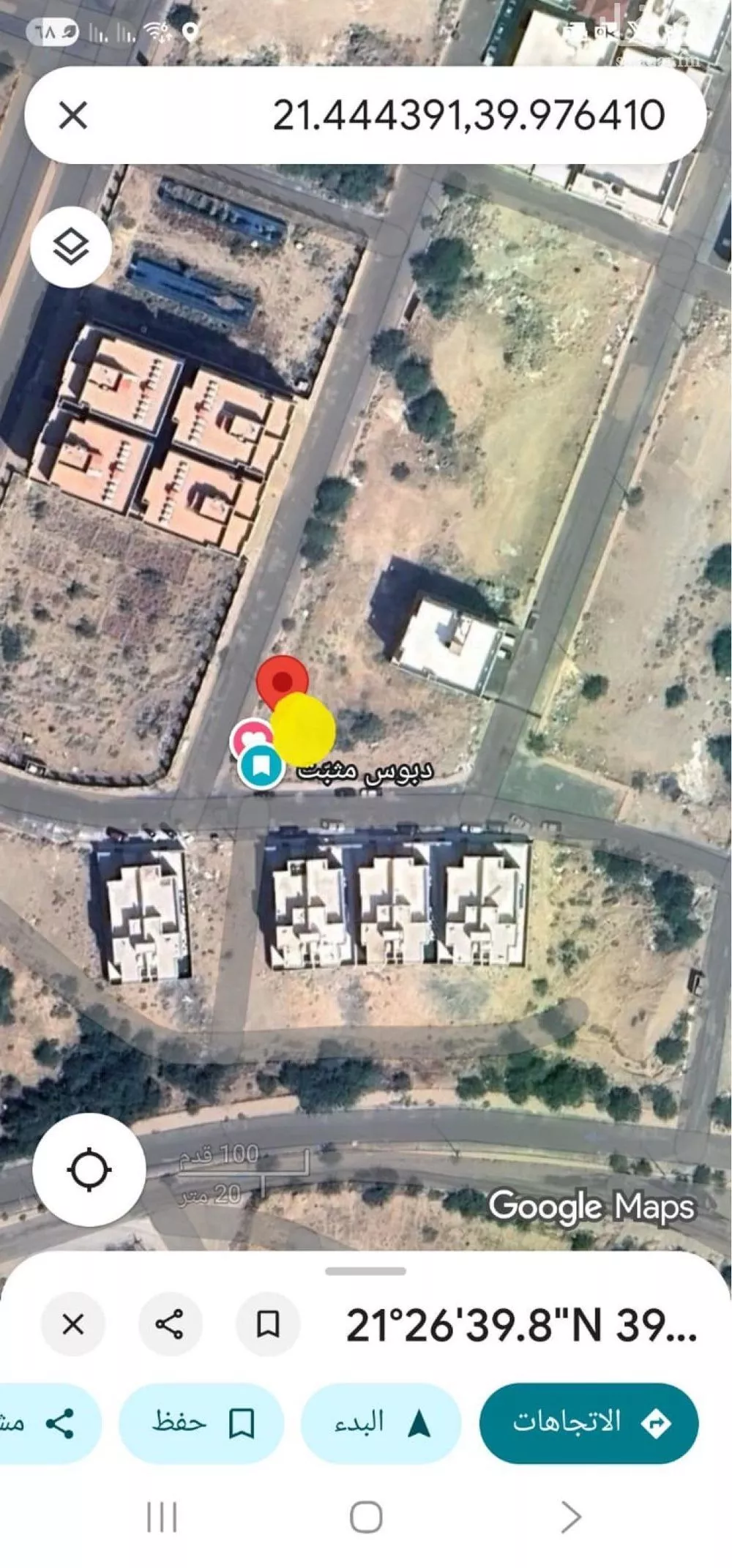Tap the teal saved-place marker
The width and height of the screenshot is (732, 1568).
pyautogui.click(x=261, y=766)
